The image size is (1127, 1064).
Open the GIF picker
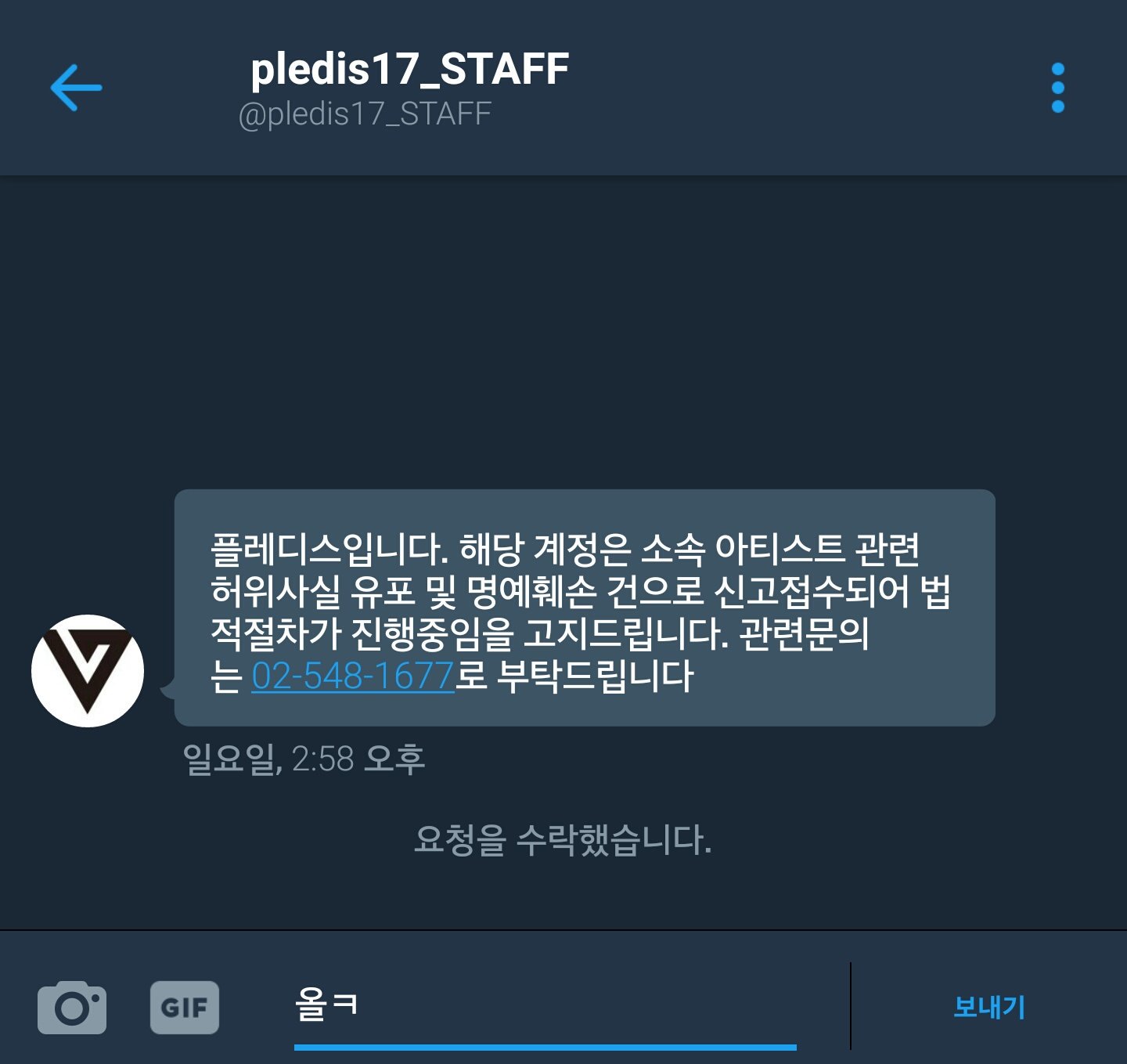click(x=185, y=1007)
